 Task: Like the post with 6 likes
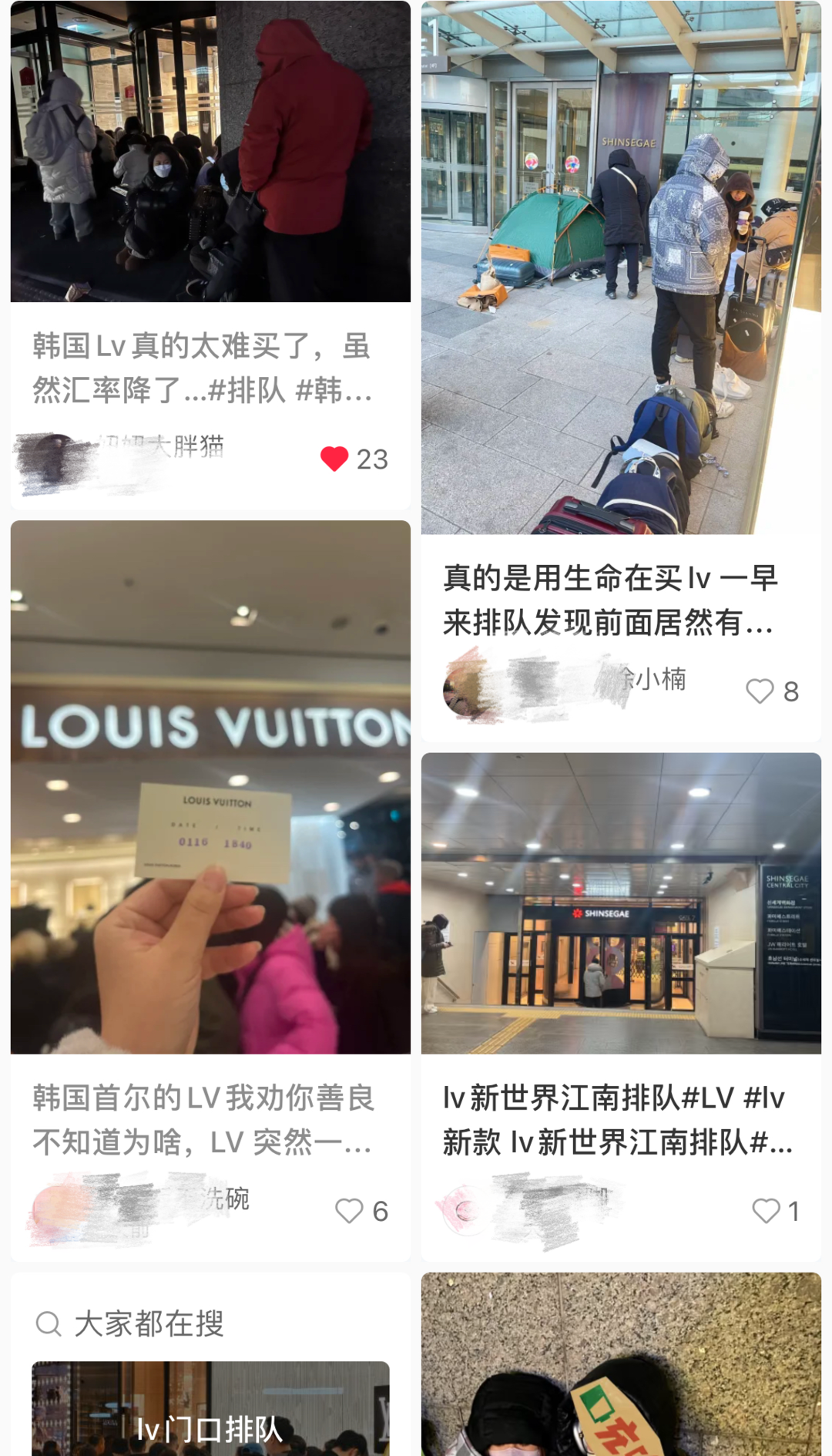[x=349, y=1210]
